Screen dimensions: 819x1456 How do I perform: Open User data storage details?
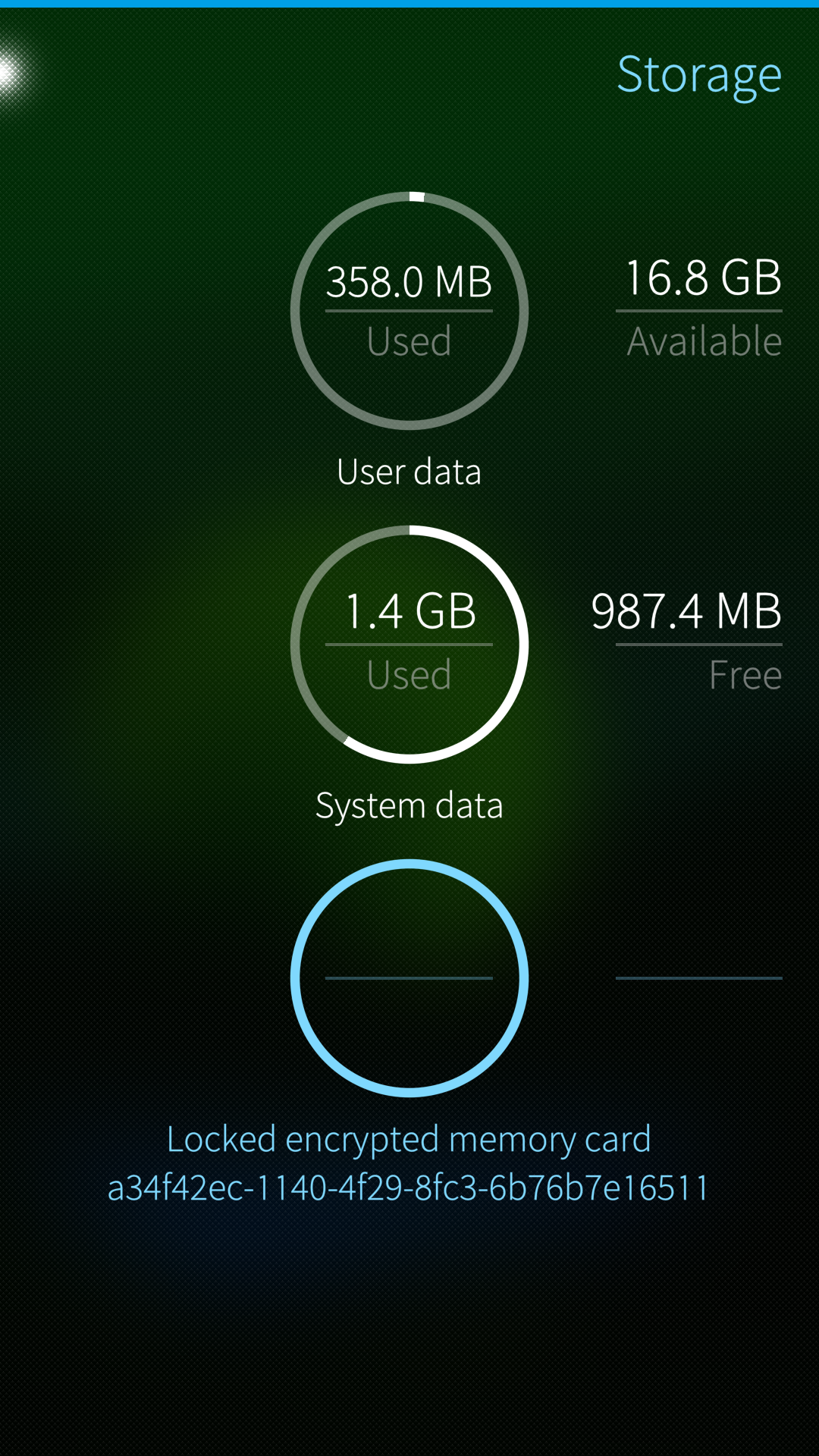pyautogui.click(x=409, y=311)
